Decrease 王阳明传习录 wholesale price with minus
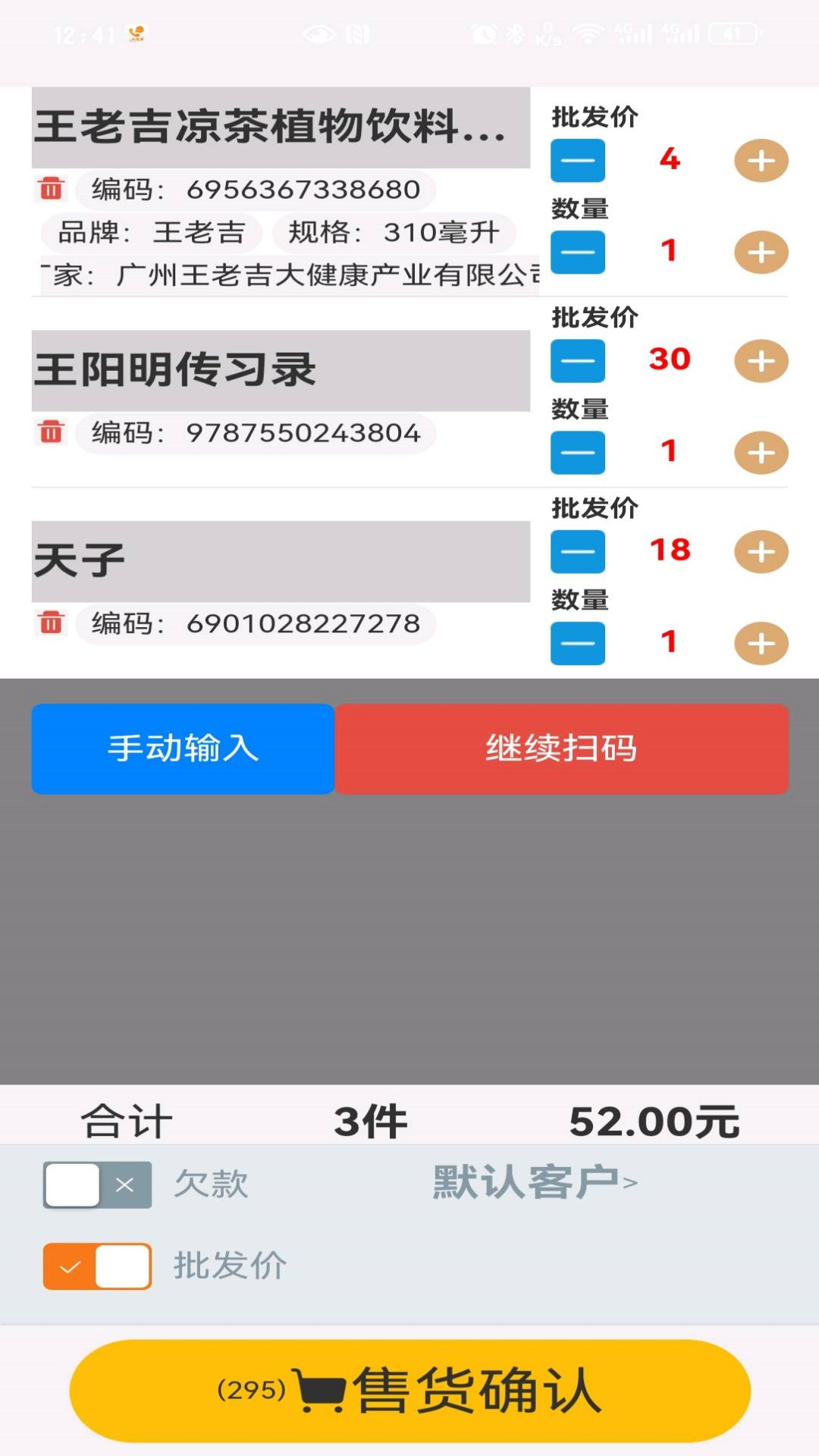Viewport: 819px width, 1456px height. pos(577,362)
